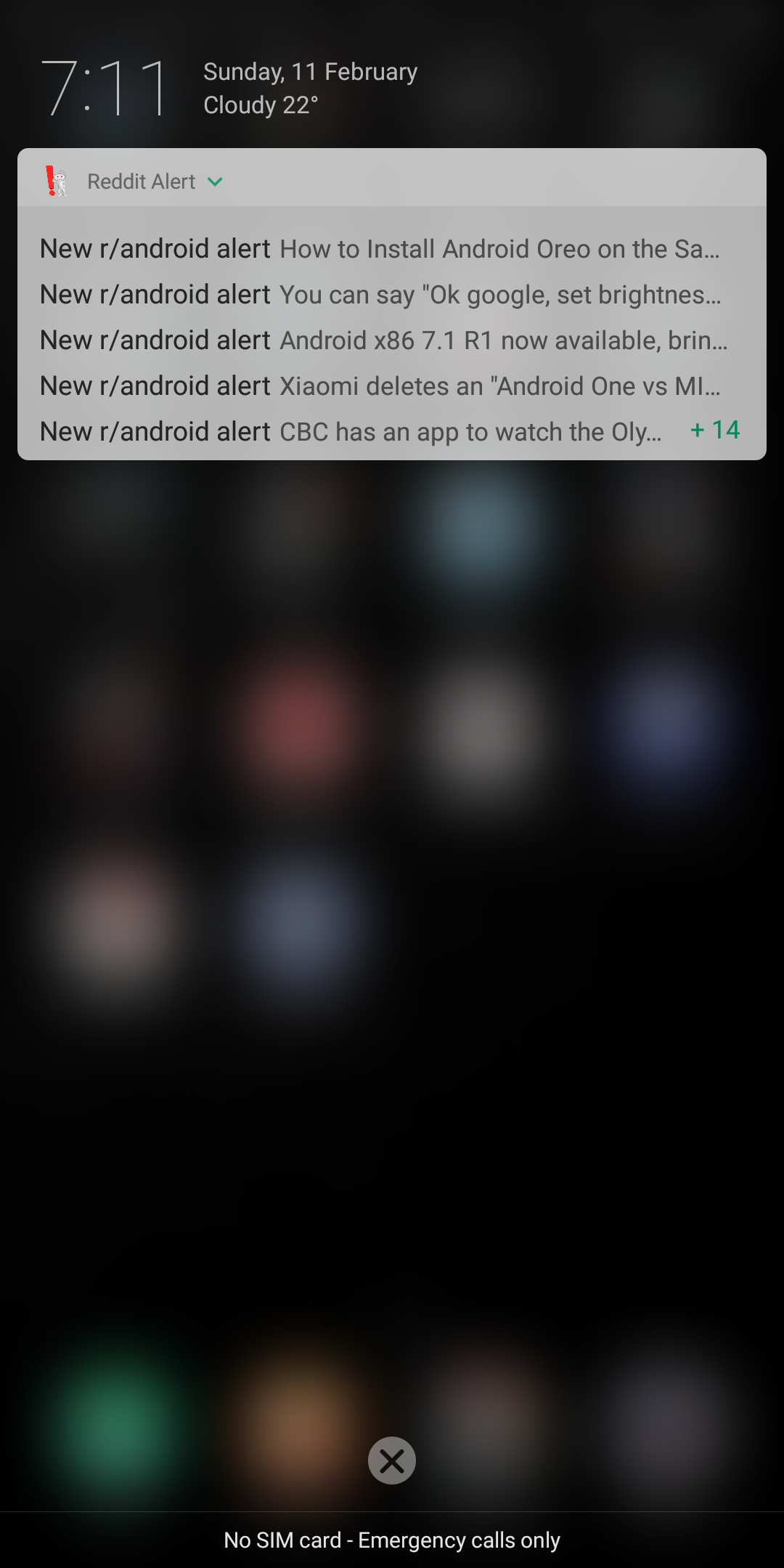This screenshot has width=784, height=1568.
Task: Open the weather info showing Cloudy 22°
Action: (261, 105)
